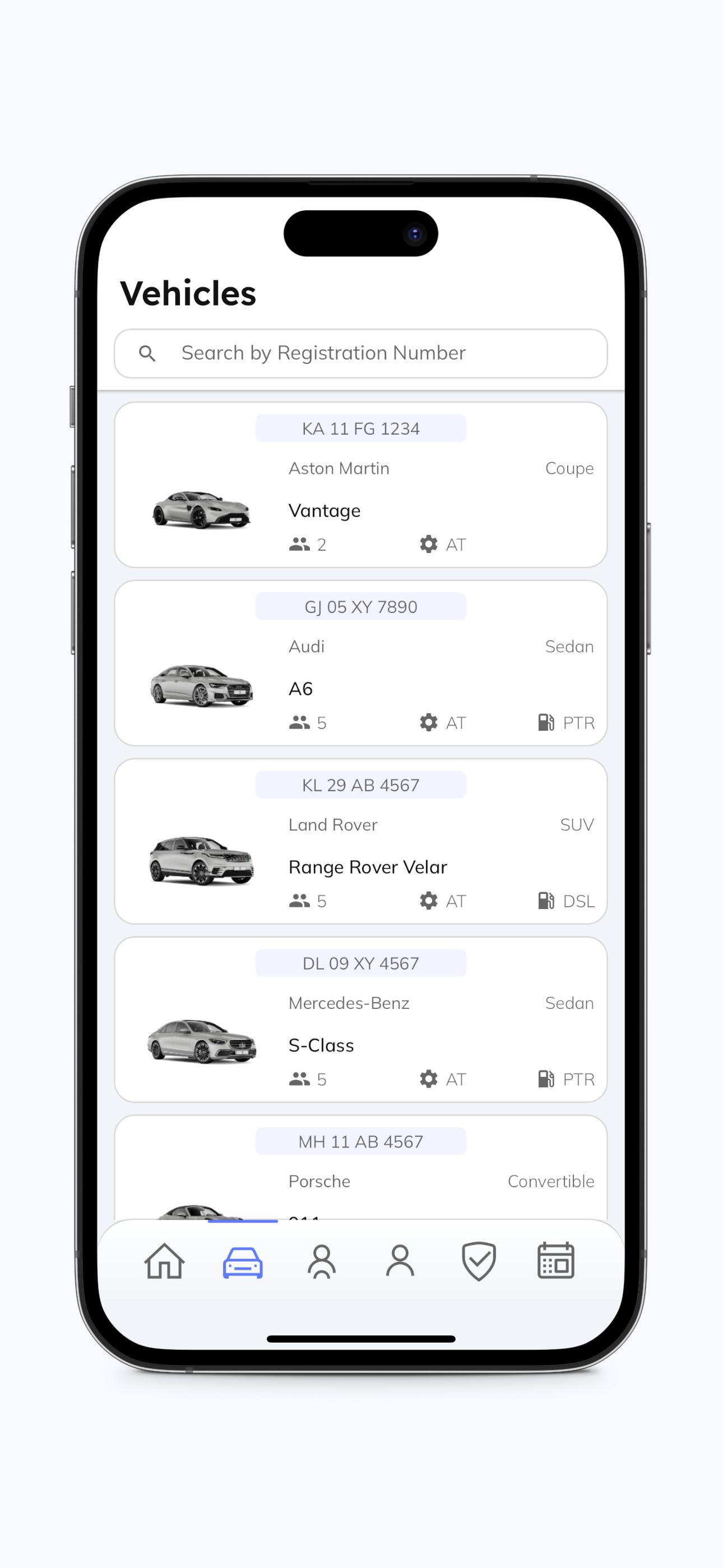Switch to the shield checkmark tab
723x1568 pixels.
click(478, 1261)
